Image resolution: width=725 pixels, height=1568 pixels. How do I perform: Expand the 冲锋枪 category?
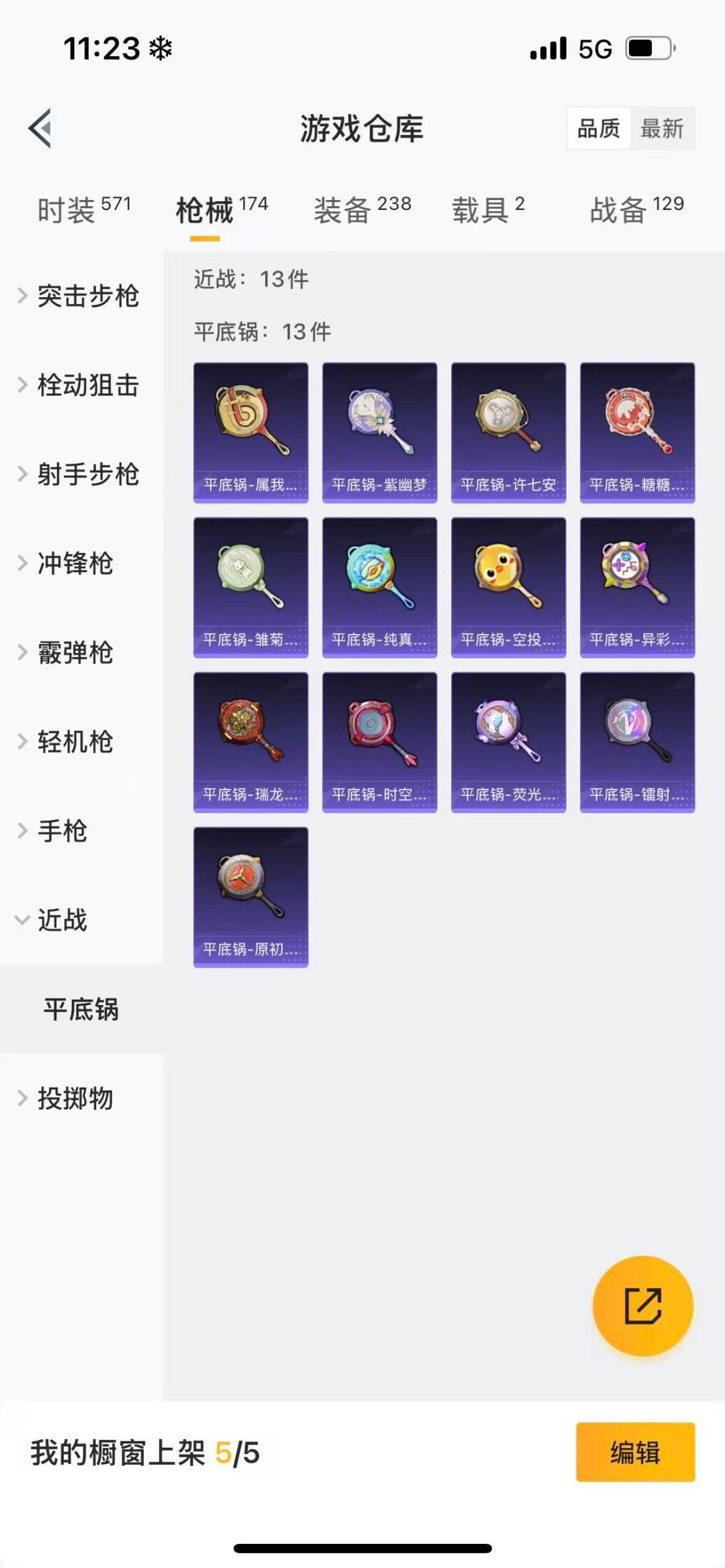point(74,564)
